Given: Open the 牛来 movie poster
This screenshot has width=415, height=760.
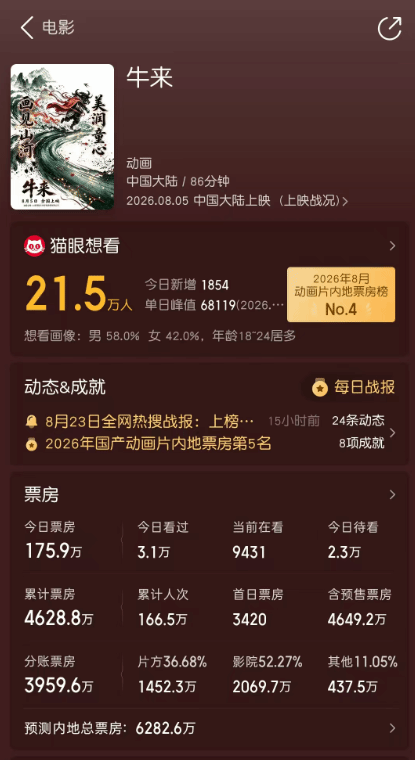Looking at the screenshot, I should click(x=63, y=137).
